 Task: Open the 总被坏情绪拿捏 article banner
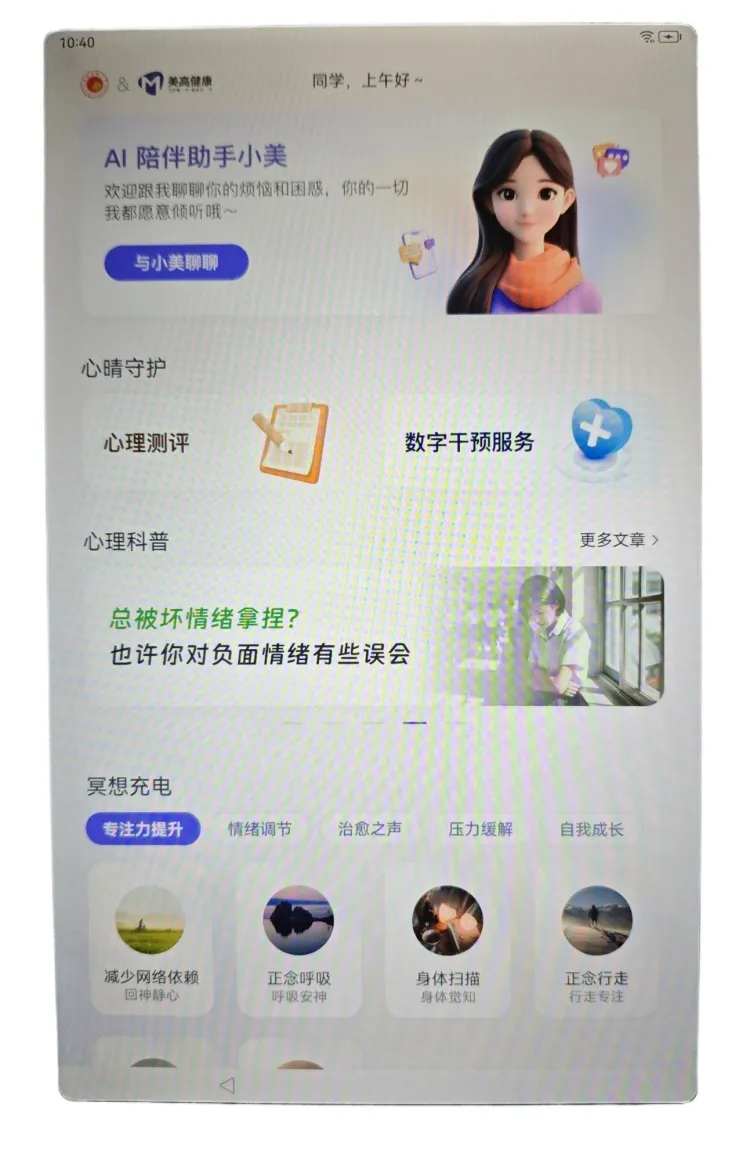373,637
